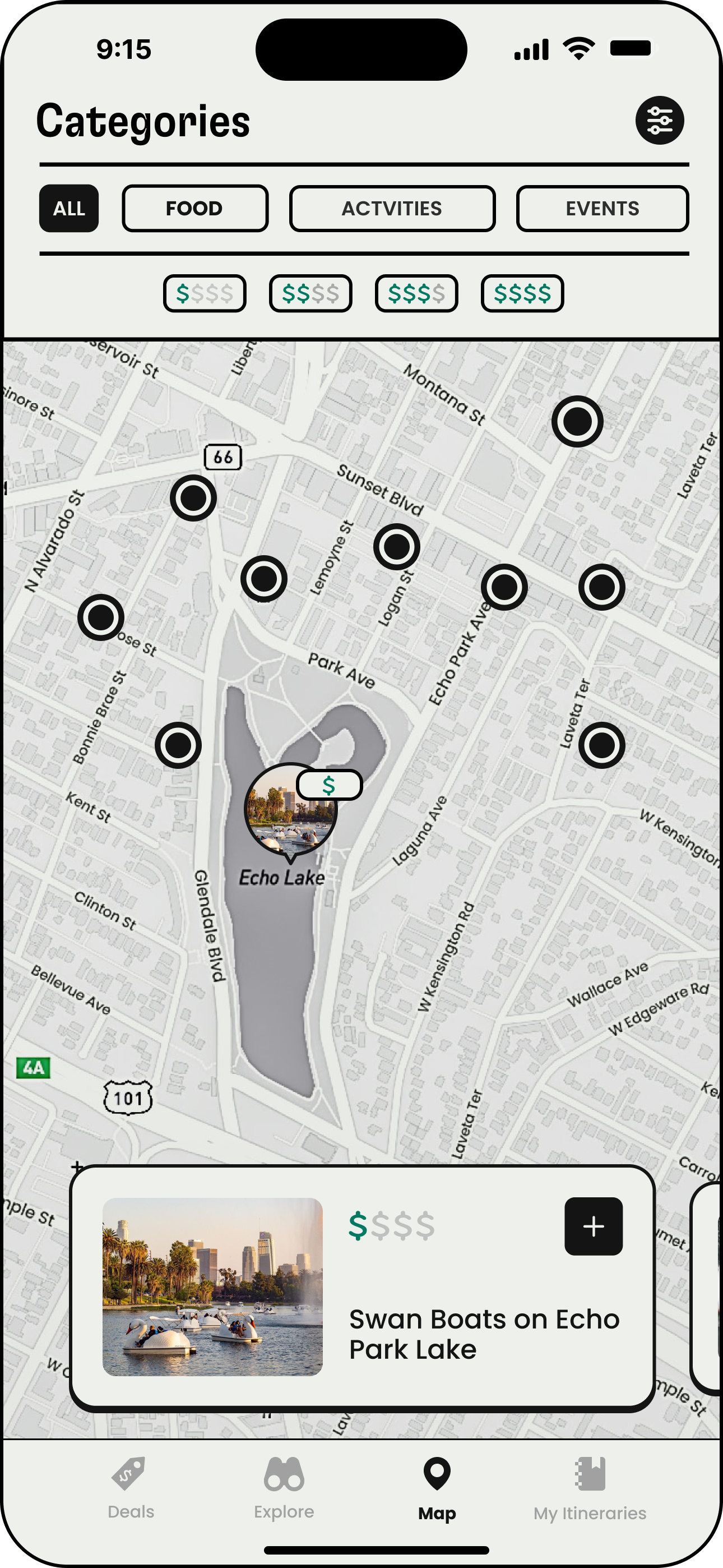The height and width of the screenshot is (1568, 723).
Task: Open the Swan Boats on Echo Park Lake card
Action: tap(362, 1287)
